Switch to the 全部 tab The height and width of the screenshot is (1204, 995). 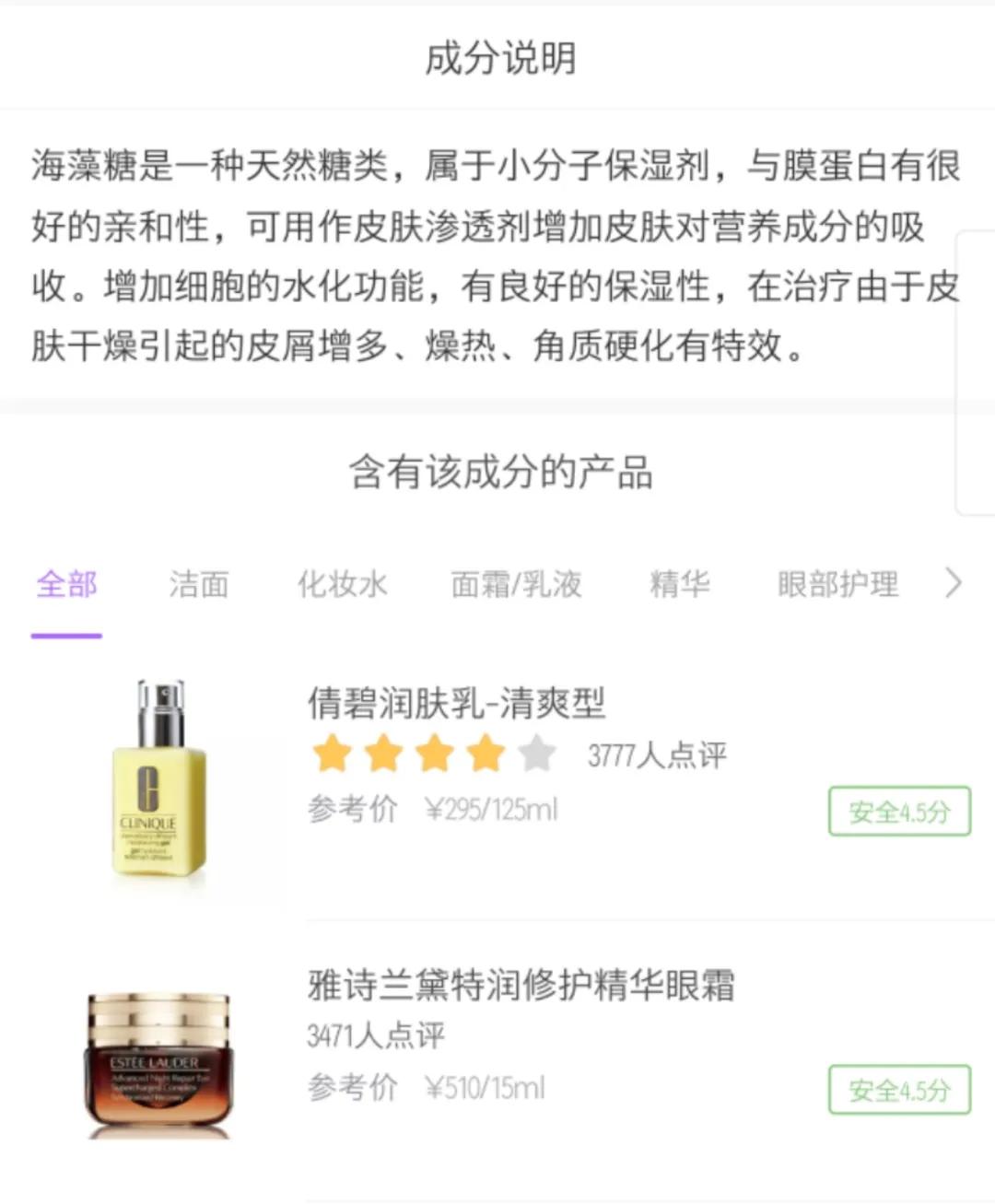66,584
